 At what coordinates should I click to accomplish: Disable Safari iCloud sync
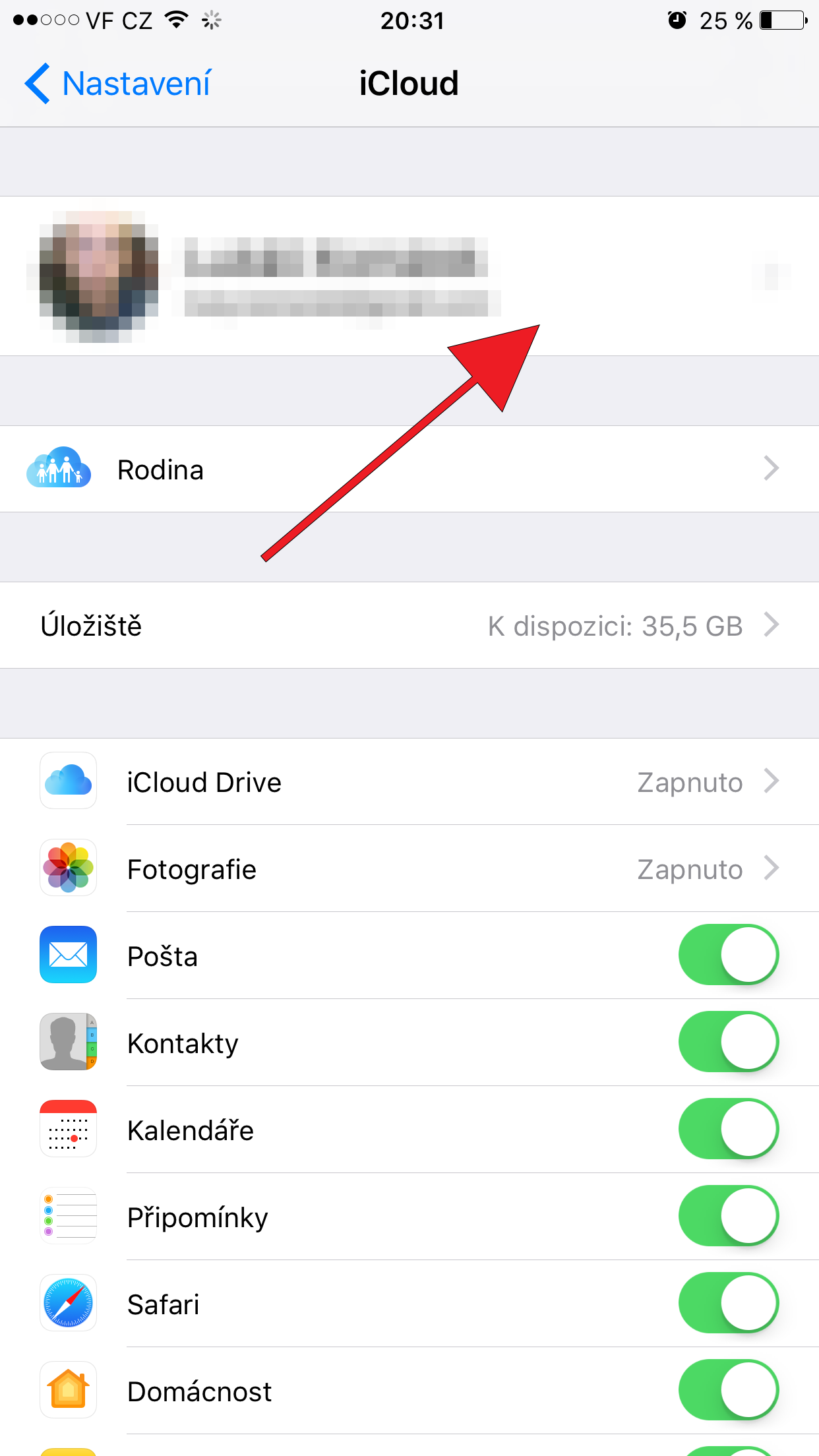point(728,1303)
